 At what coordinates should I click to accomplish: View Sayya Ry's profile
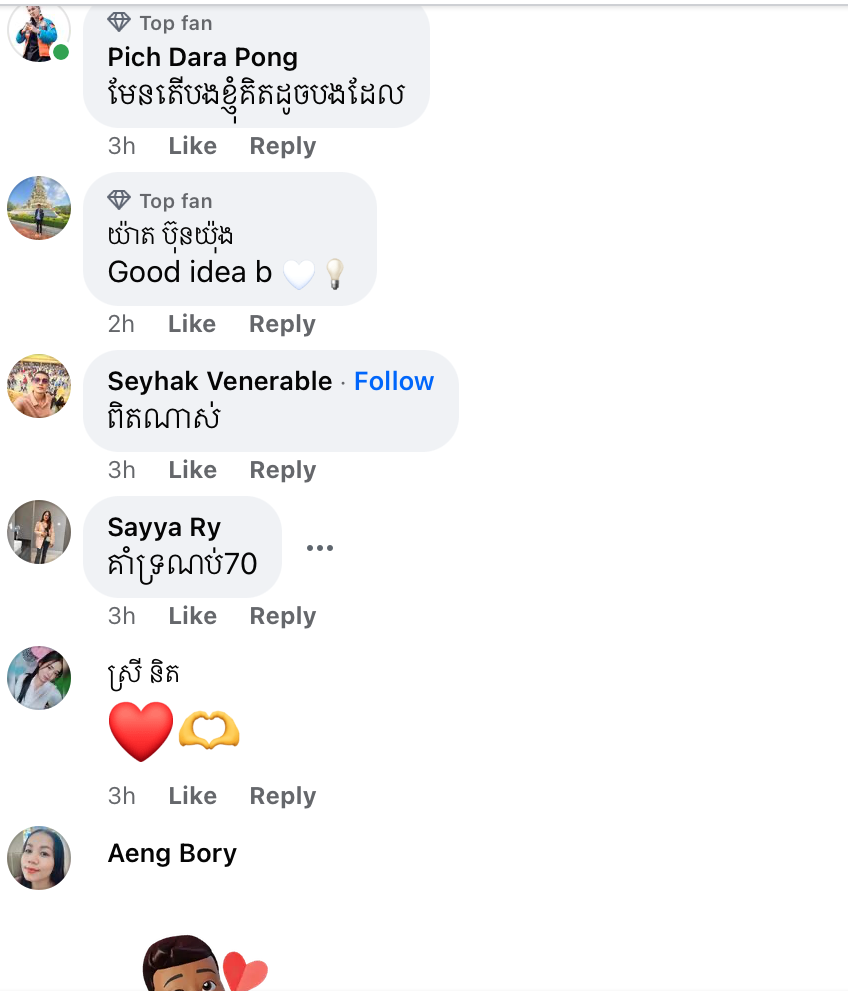164,527
